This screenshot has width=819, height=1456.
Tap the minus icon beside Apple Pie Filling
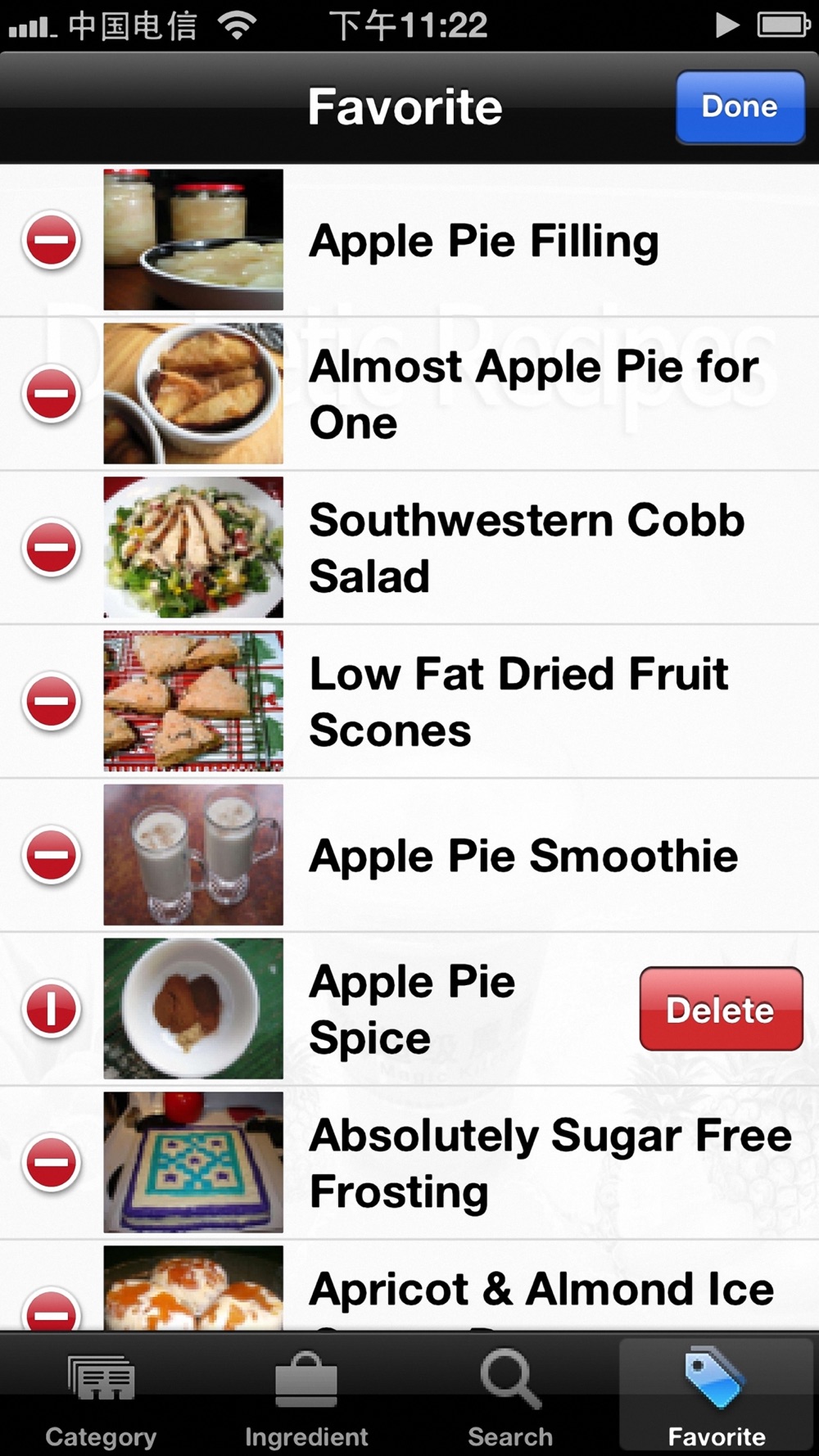(x=52, y=241)
